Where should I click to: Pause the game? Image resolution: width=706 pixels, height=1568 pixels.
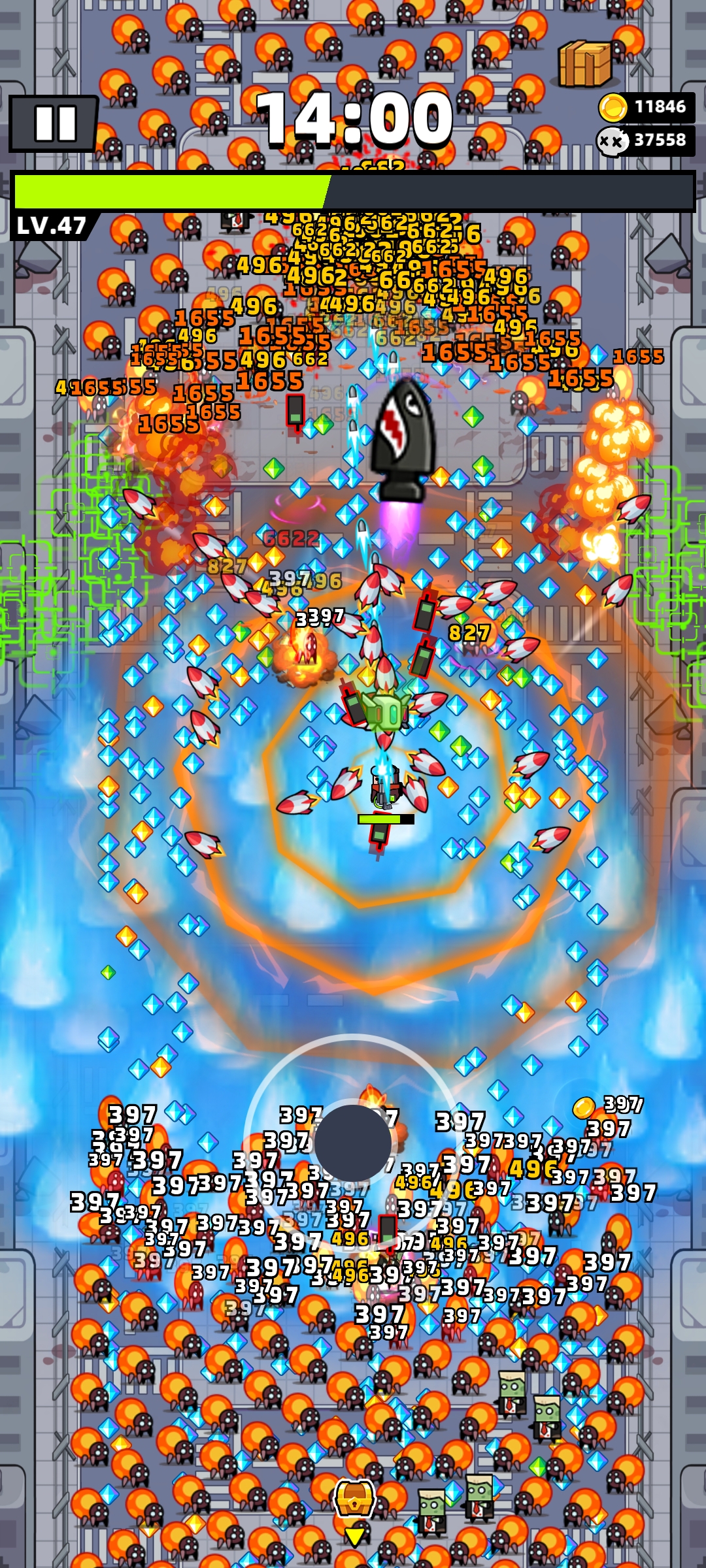click(54, 123)
